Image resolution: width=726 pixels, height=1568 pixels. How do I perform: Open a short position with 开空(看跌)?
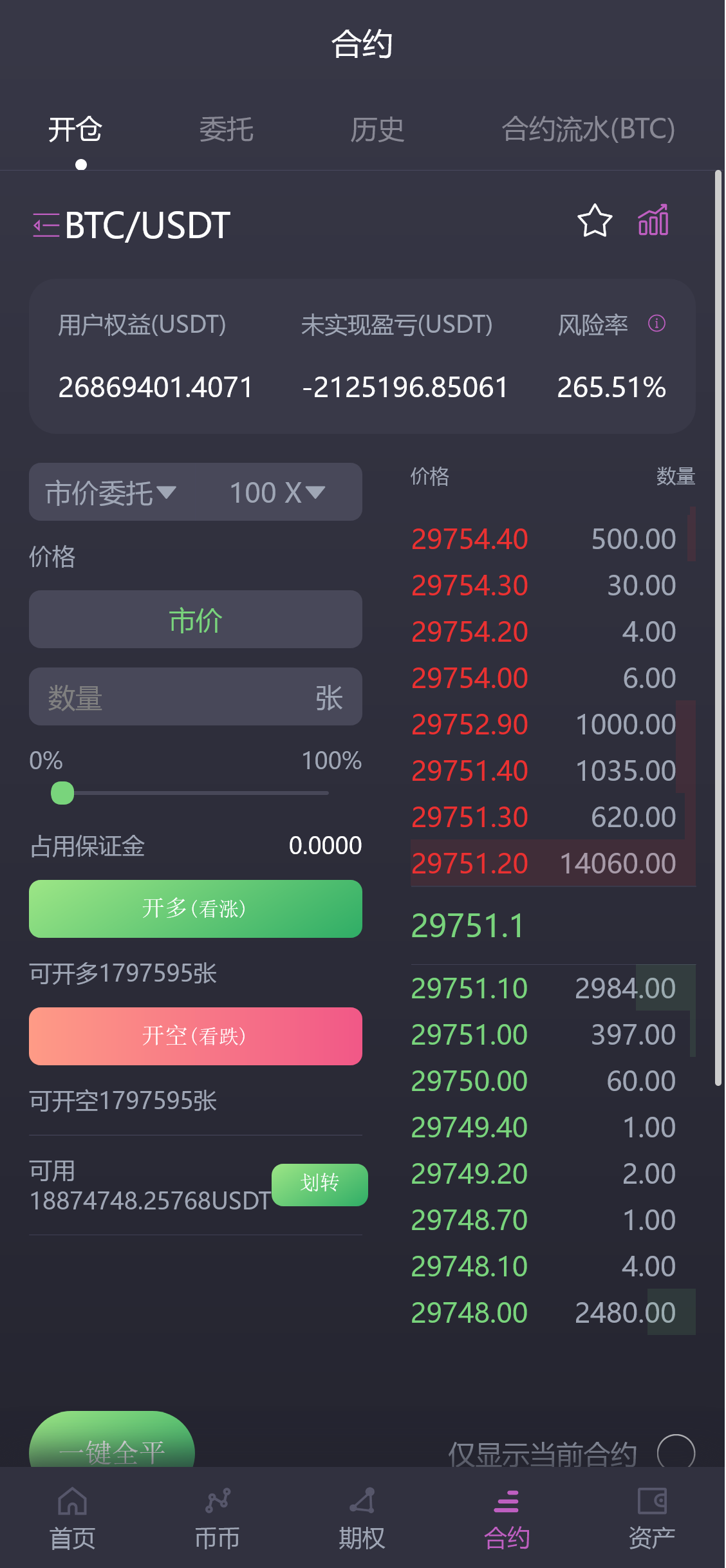[195, 1036]
